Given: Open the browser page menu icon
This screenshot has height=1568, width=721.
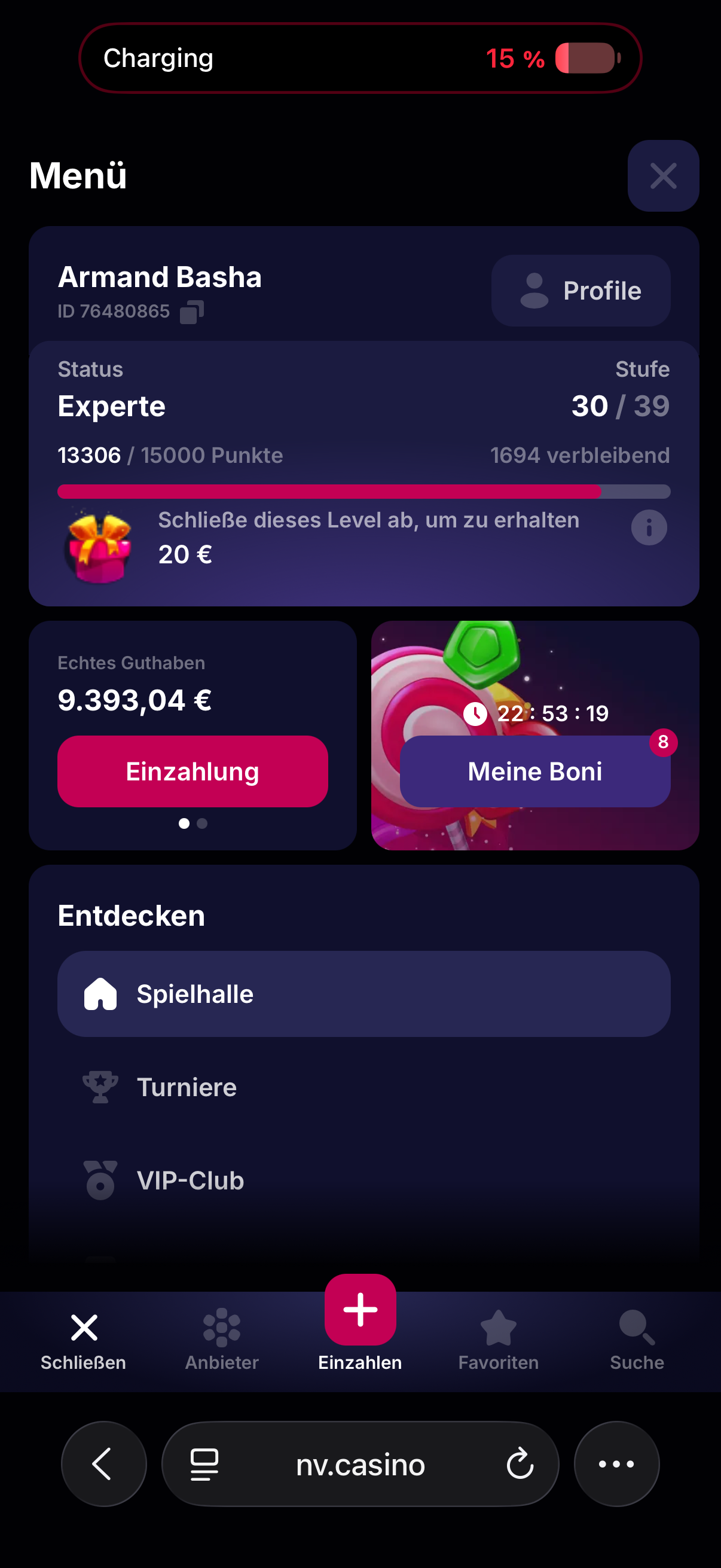Looking at the screenshot, I should pos(204,1463).
